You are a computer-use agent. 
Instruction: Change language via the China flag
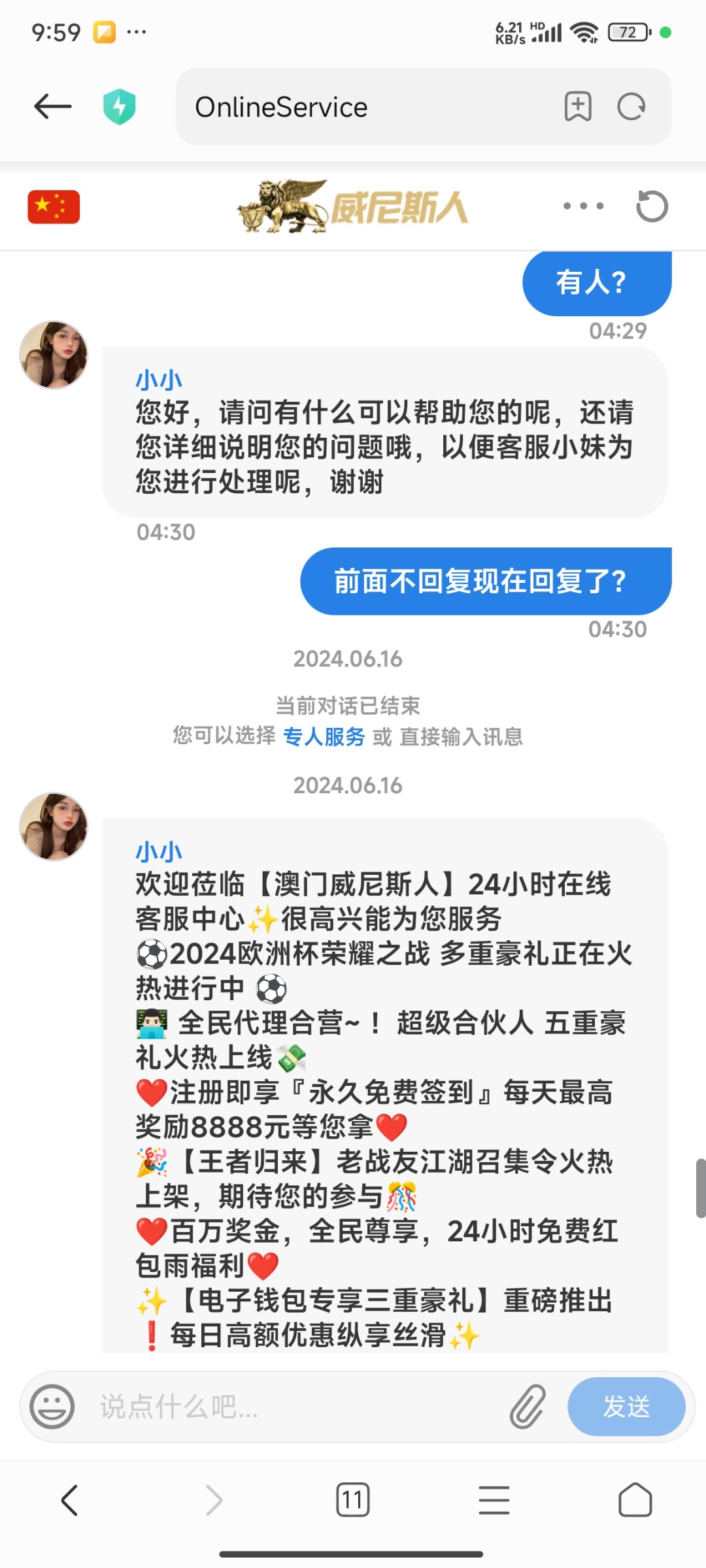[x=54, y=206]
